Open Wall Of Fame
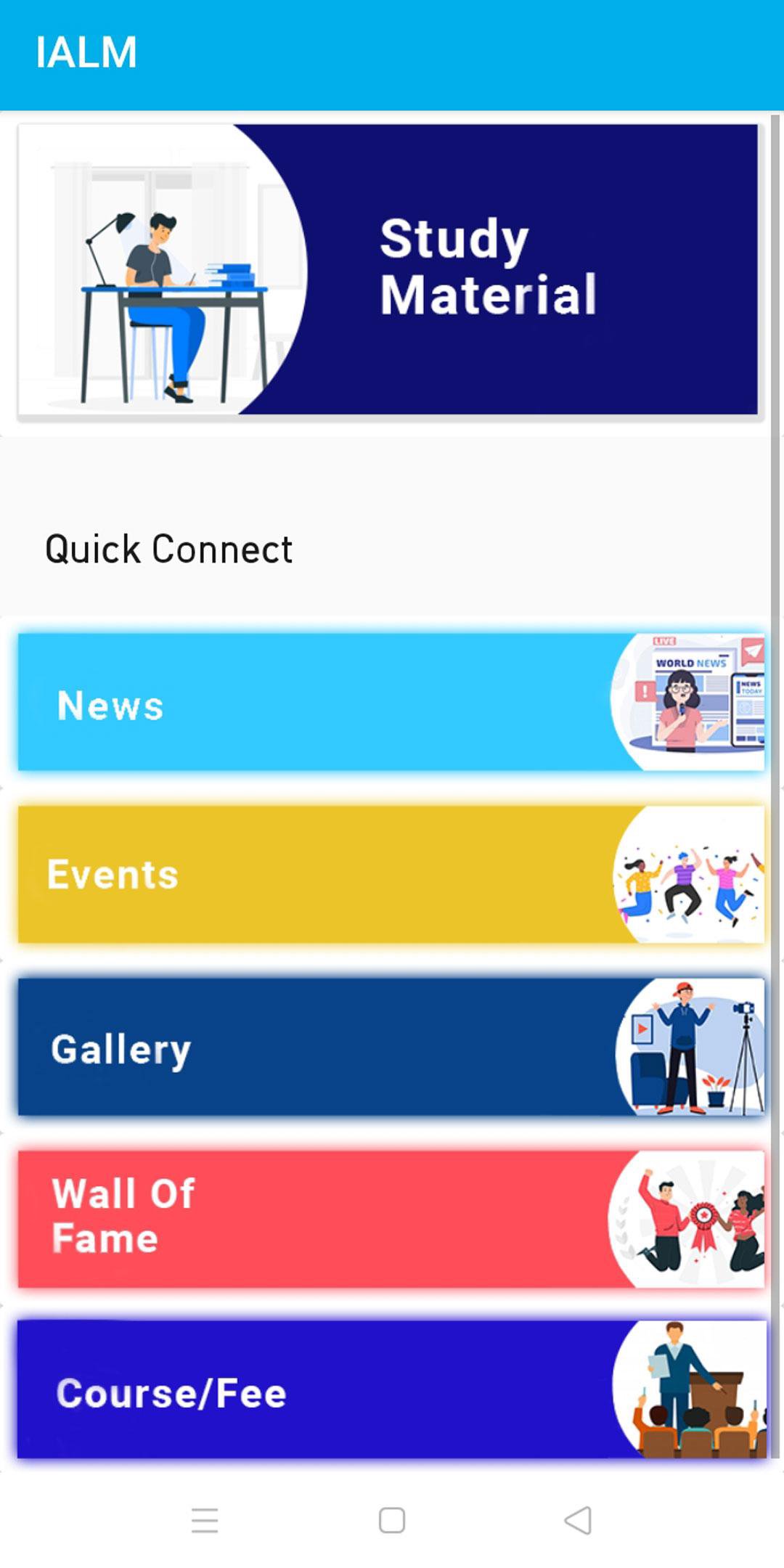This screenshot has height=1568, width=784. point(391,1220)
